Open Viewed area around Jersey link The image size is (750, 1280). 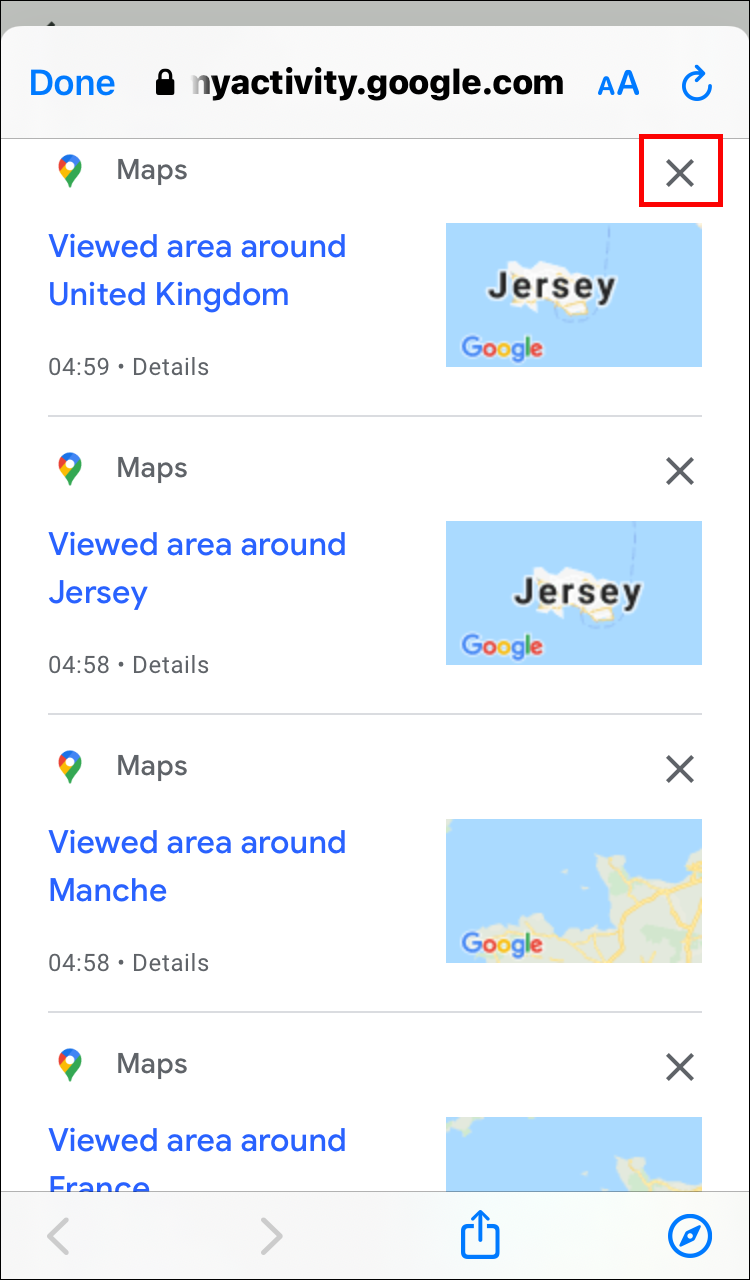pos(197,568)
